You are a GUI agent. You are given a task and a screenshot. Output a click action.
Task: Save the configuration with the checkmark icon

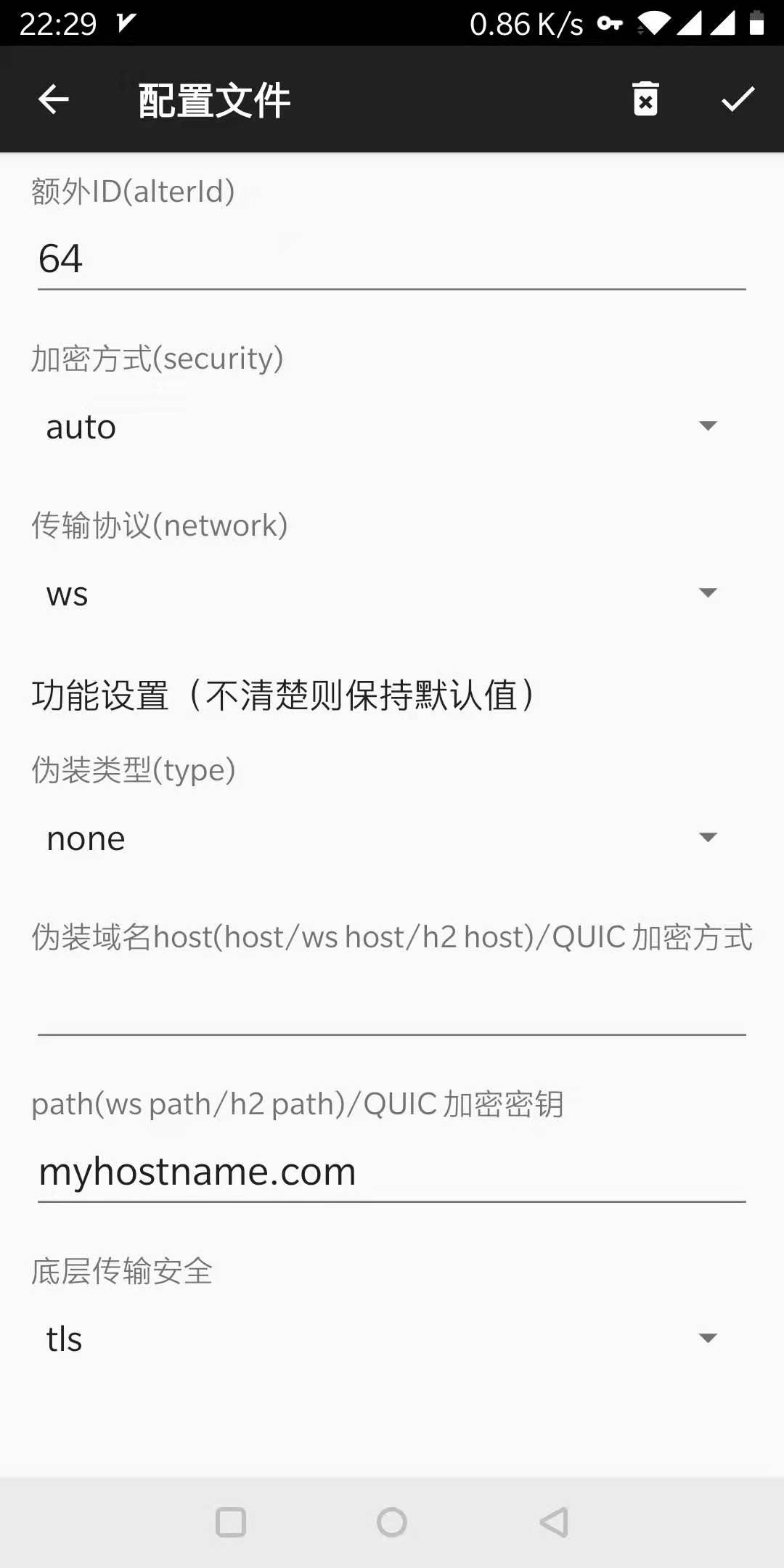coord(738,99)
